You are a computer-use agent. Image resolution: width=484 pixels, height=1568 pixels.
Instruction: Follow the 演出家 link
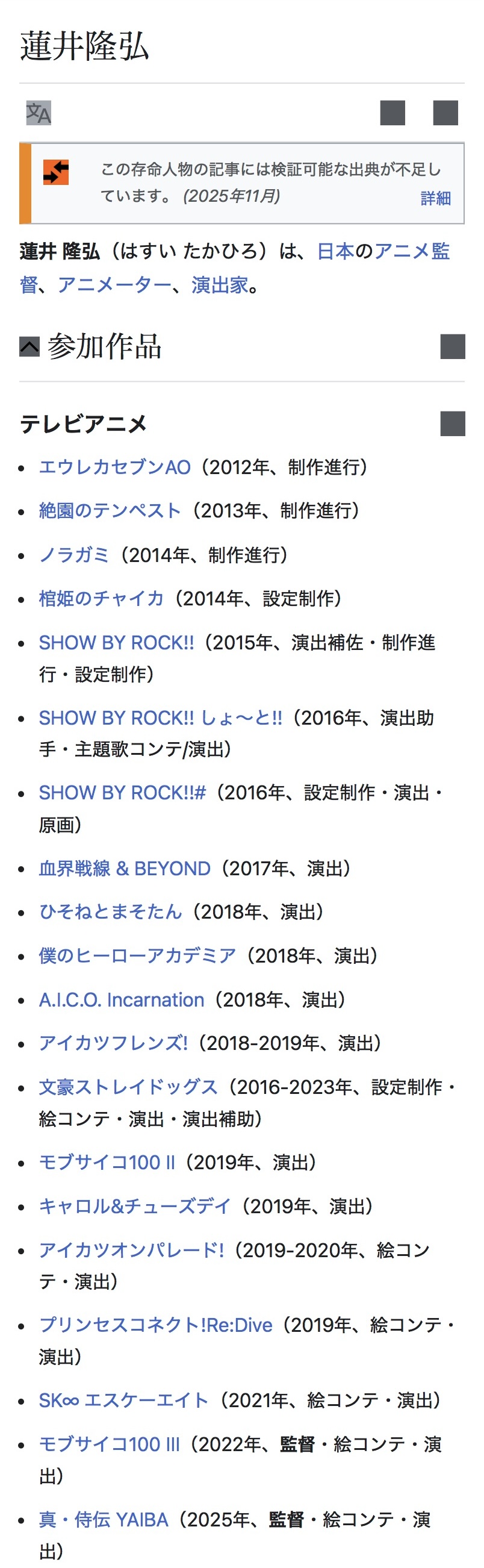click(220, 284)
